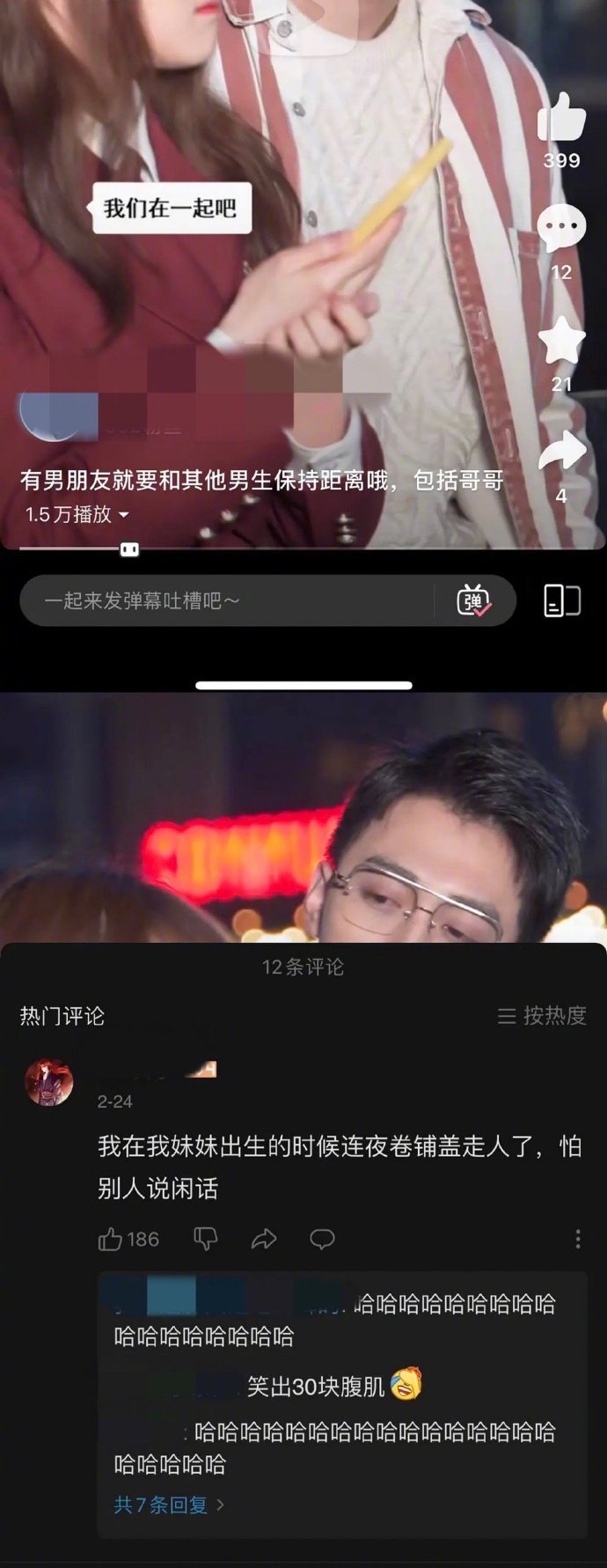Tap the screen layout icon beside danmaku bar
607x1568 pixels.
pos(562,601)
